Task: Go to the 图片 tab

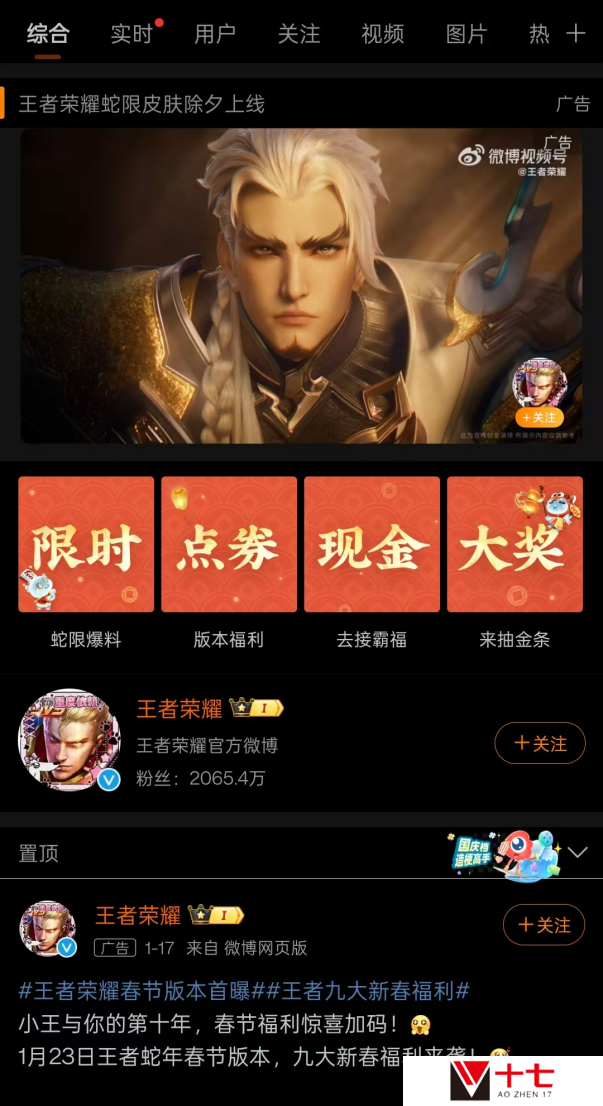Action: coord(466,34)
